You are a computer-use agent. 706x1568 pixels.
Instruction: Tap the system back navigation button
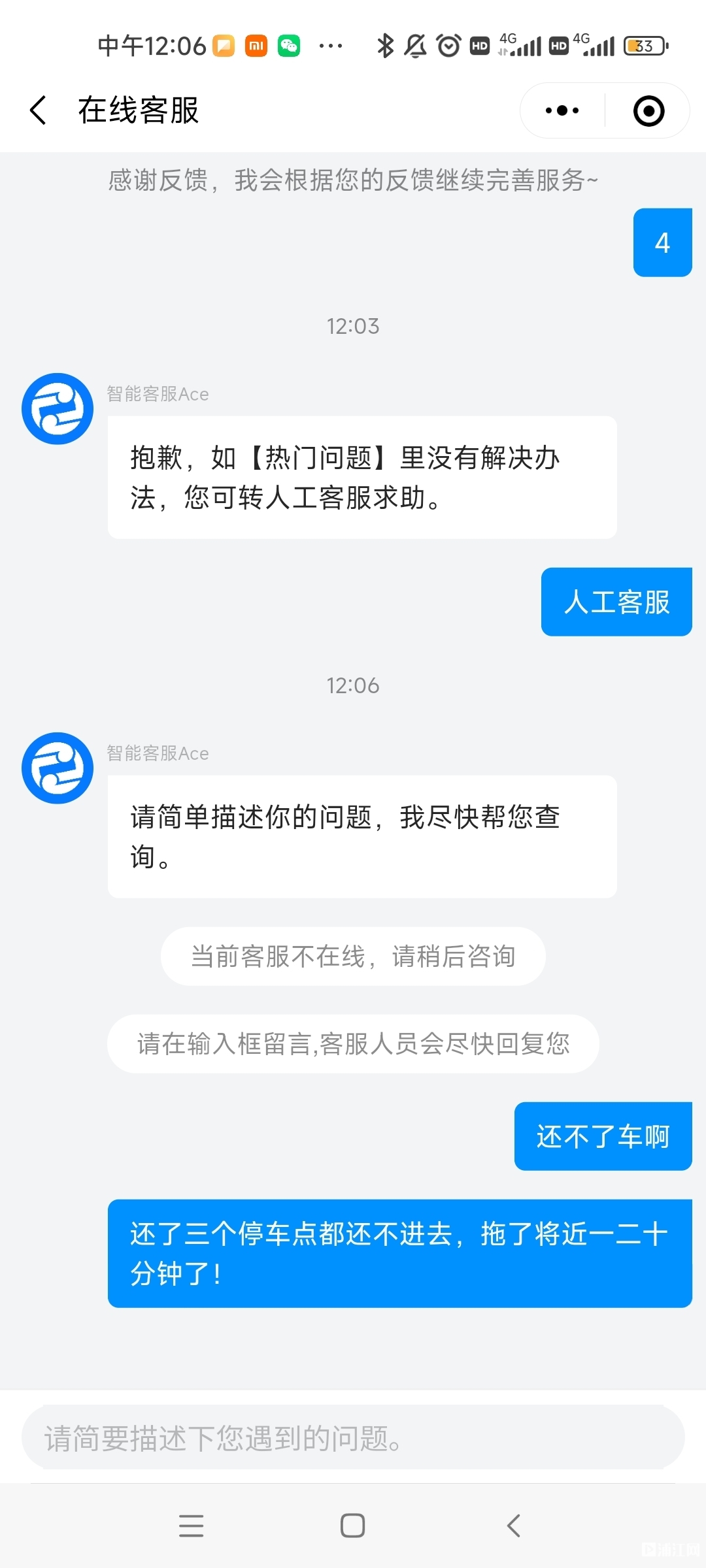(x=514, y=1526)
